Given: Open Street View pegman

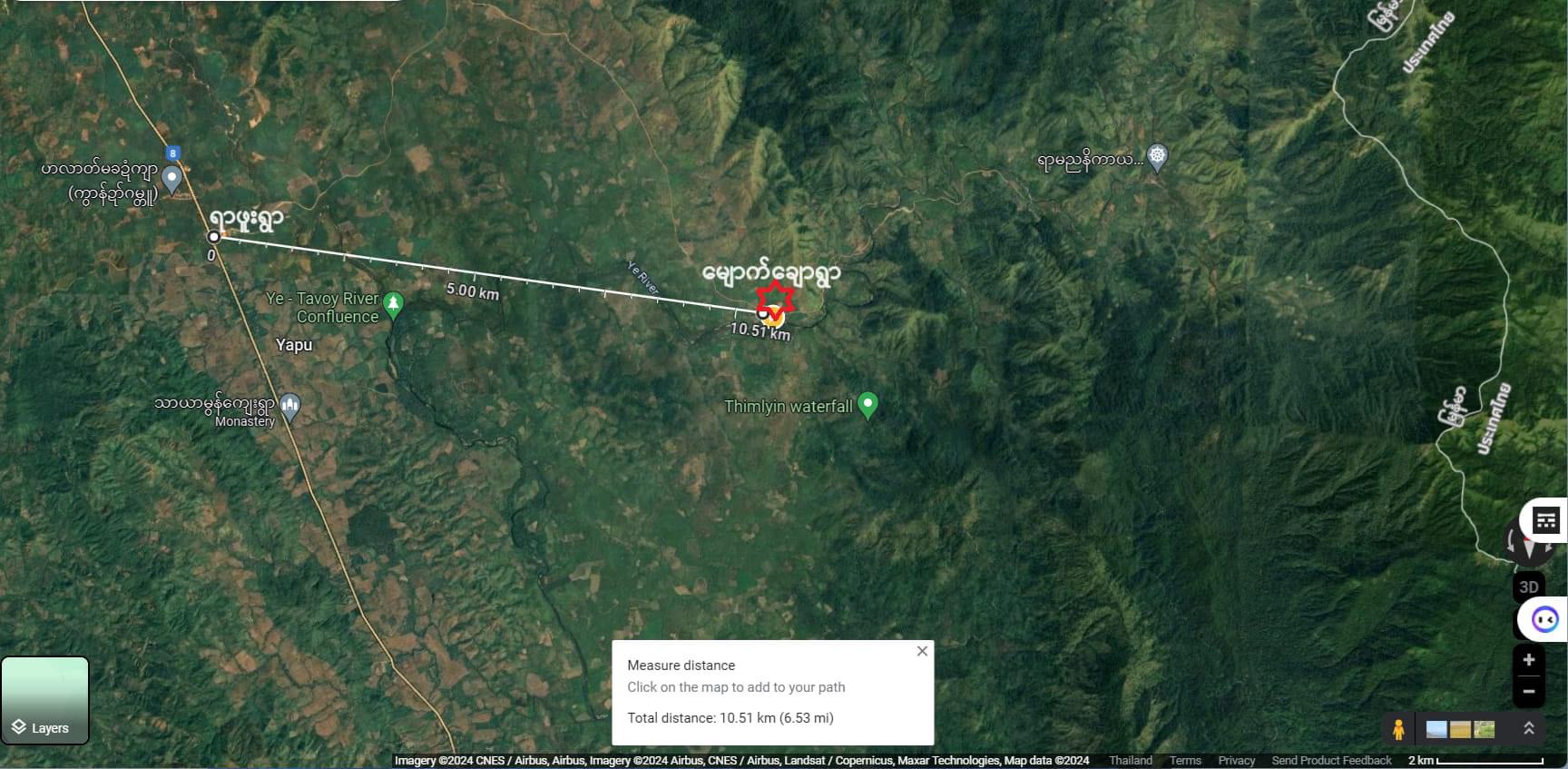Looking at the screenshot, I should coord(1398,728).
